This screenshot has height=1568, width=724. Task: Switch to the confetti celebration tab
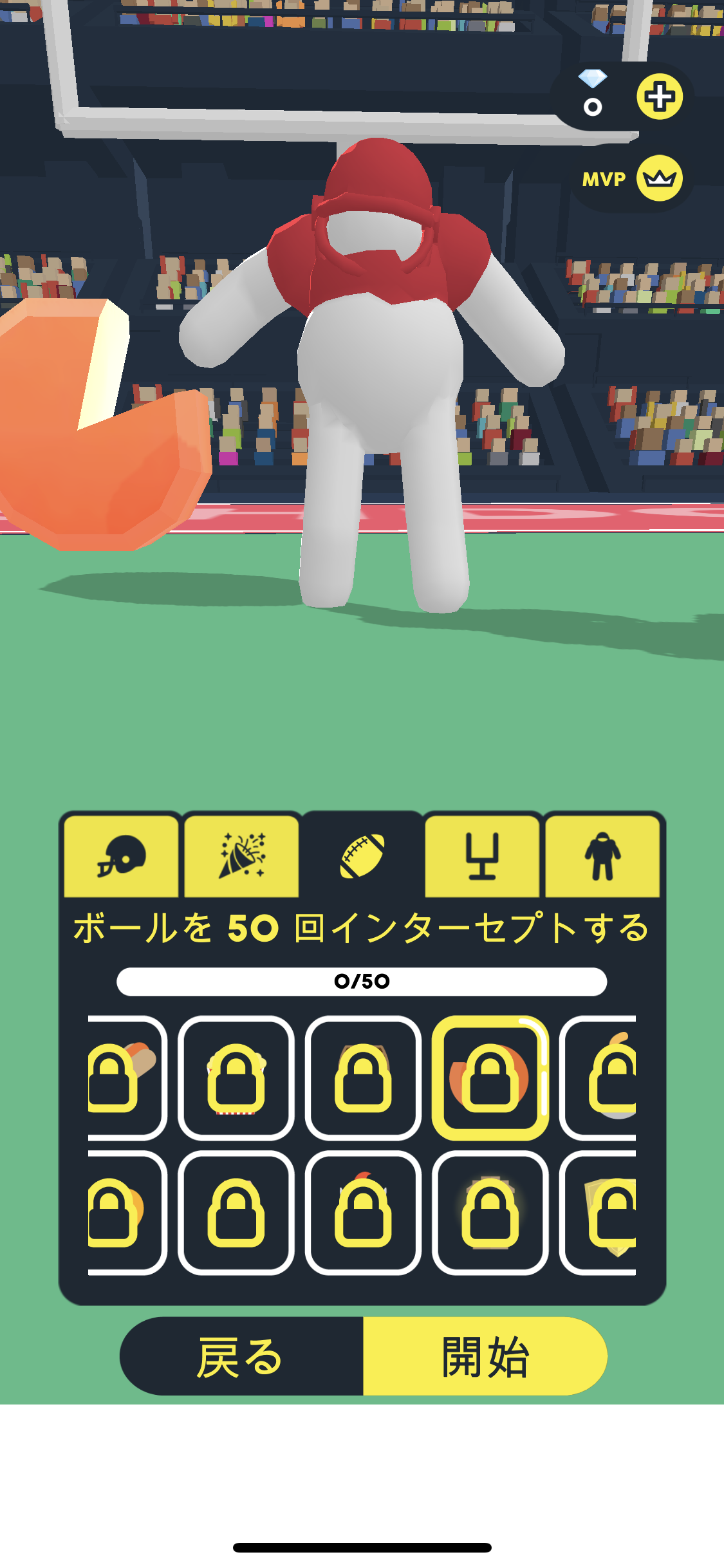coord(241,857)
